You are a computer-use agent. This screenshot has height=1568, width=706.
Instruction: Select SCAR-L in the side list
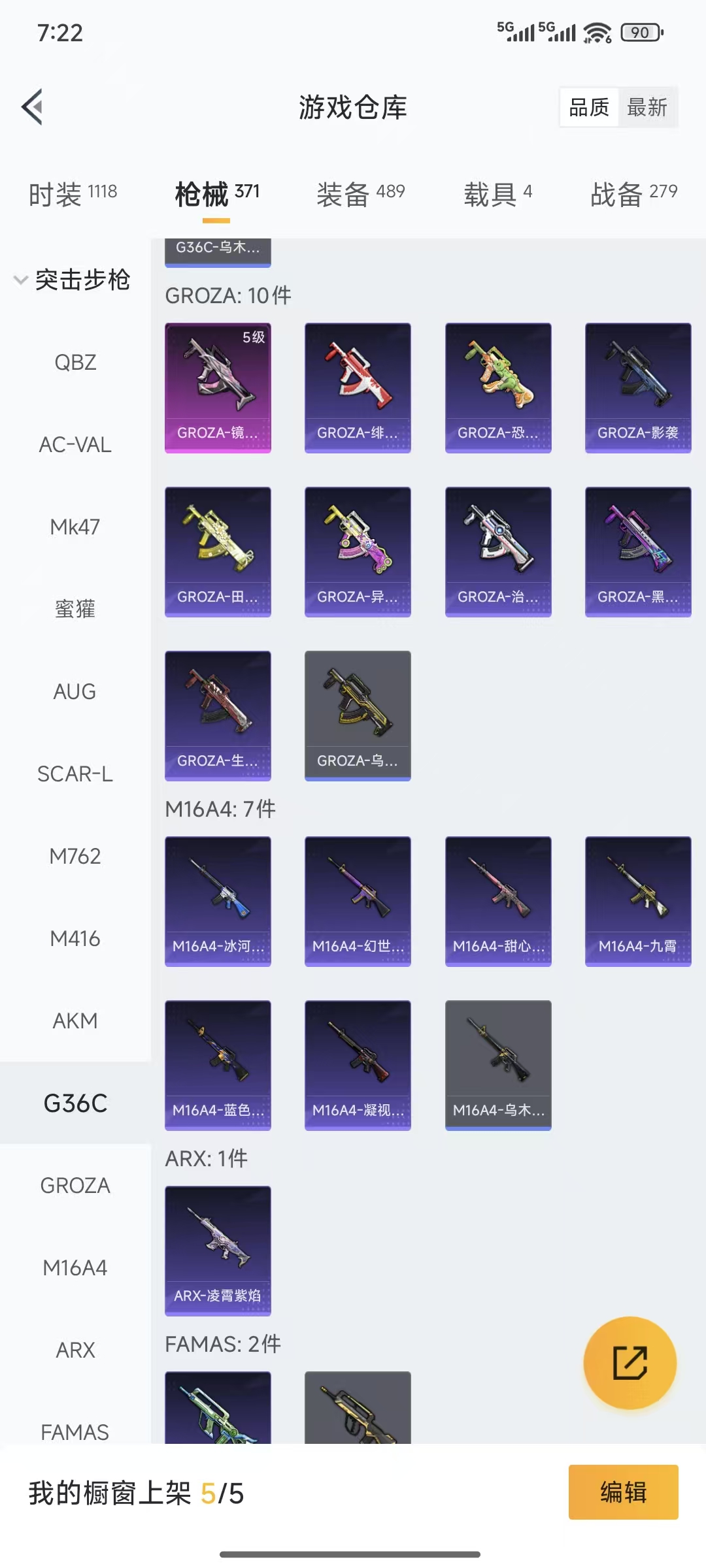[x=75, y=774]
